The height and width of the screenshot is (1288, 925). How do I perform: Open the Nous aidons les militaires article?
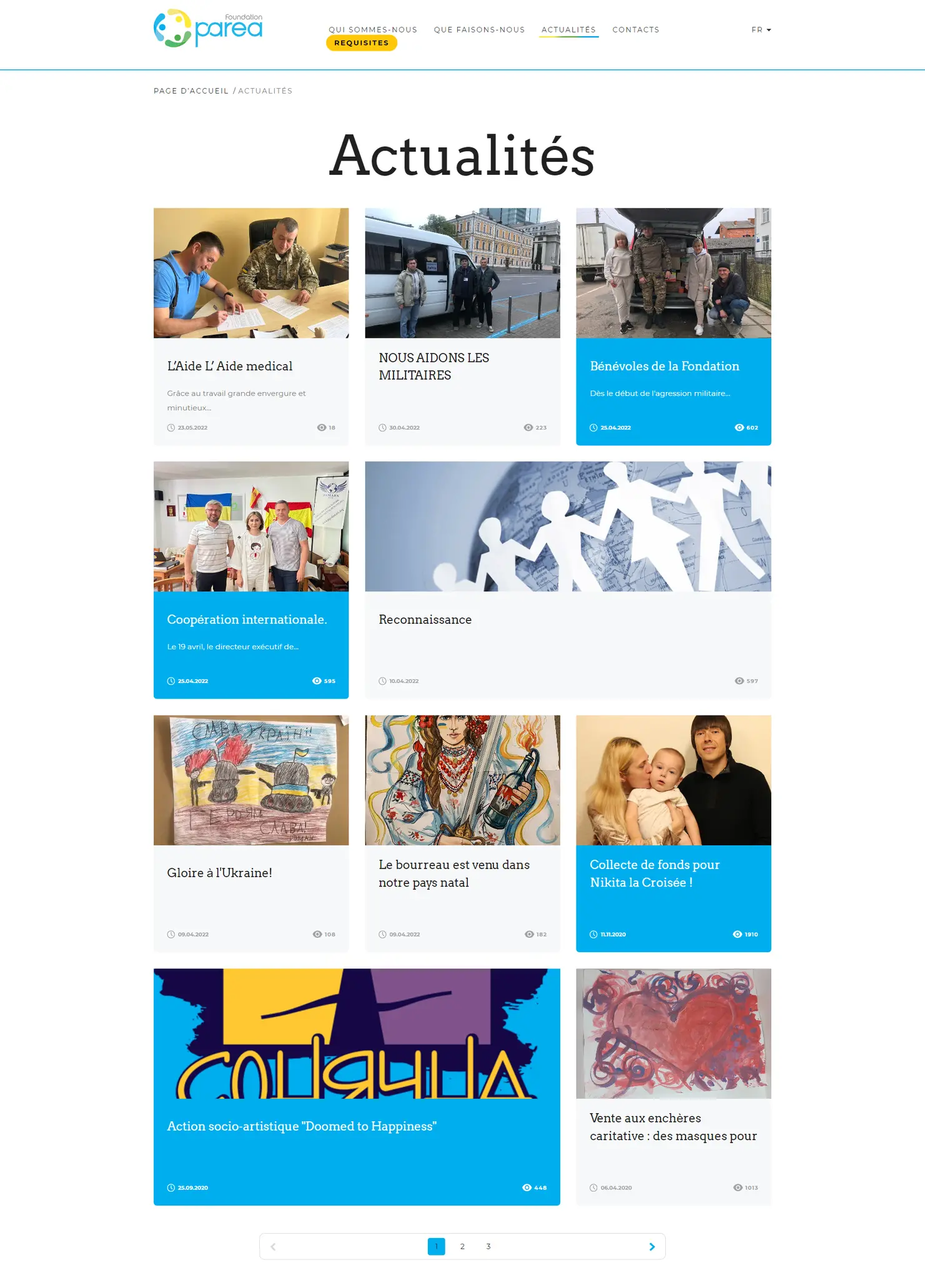[433, 366]
